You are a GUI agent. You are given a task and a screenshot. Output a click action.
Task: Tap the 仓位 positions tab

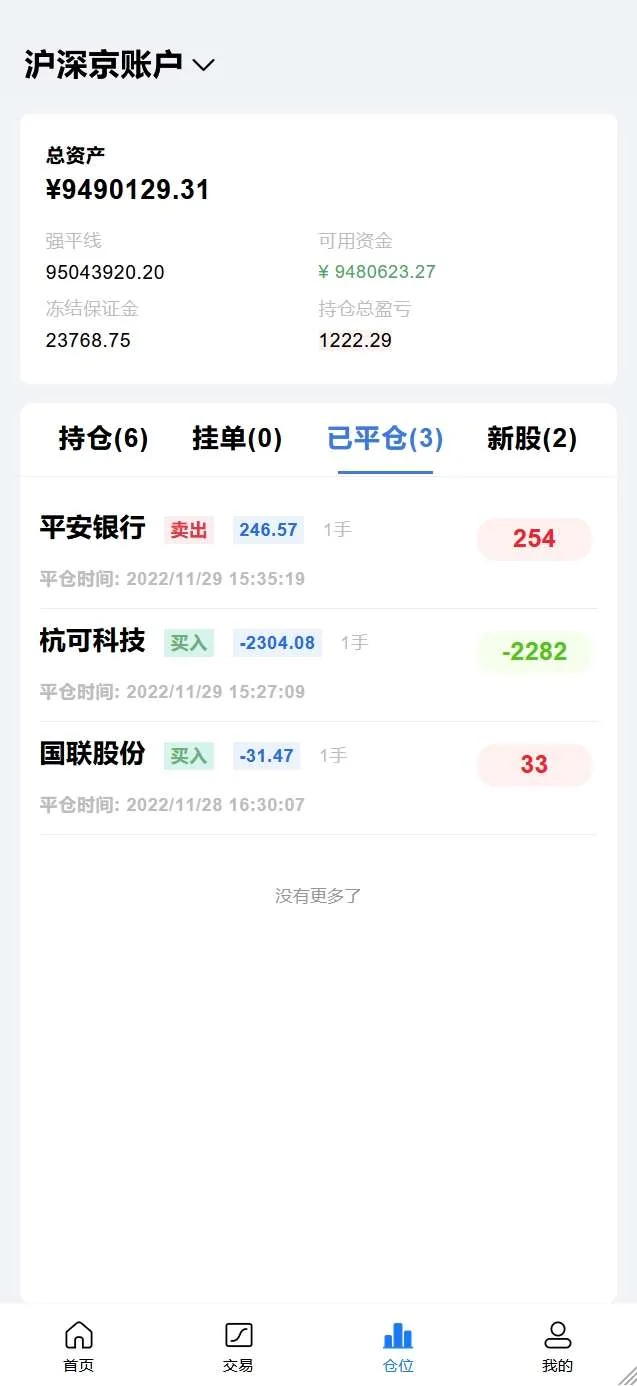pyautogui.click(x=398, y=1345)
